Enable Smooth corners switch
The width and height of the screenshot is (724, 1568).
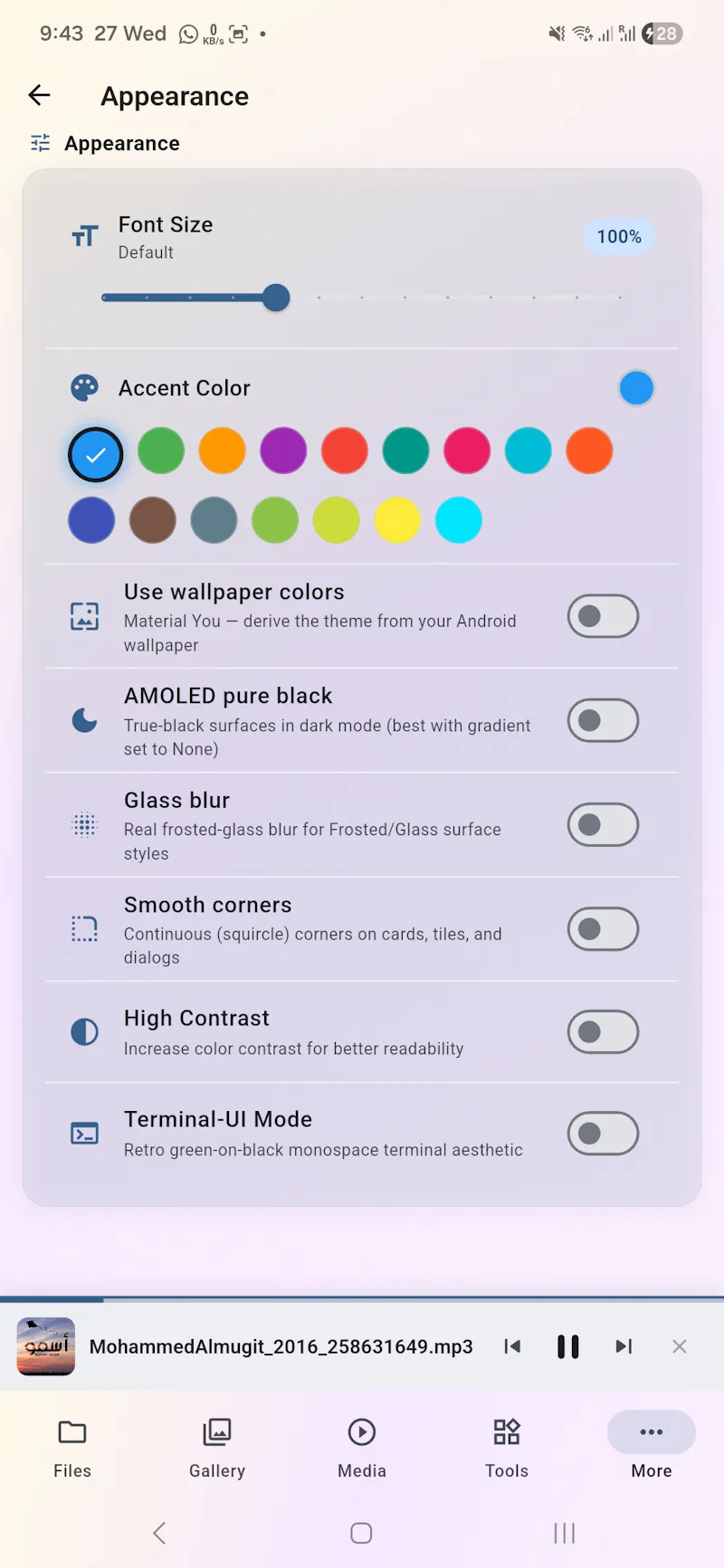point(603,929)
